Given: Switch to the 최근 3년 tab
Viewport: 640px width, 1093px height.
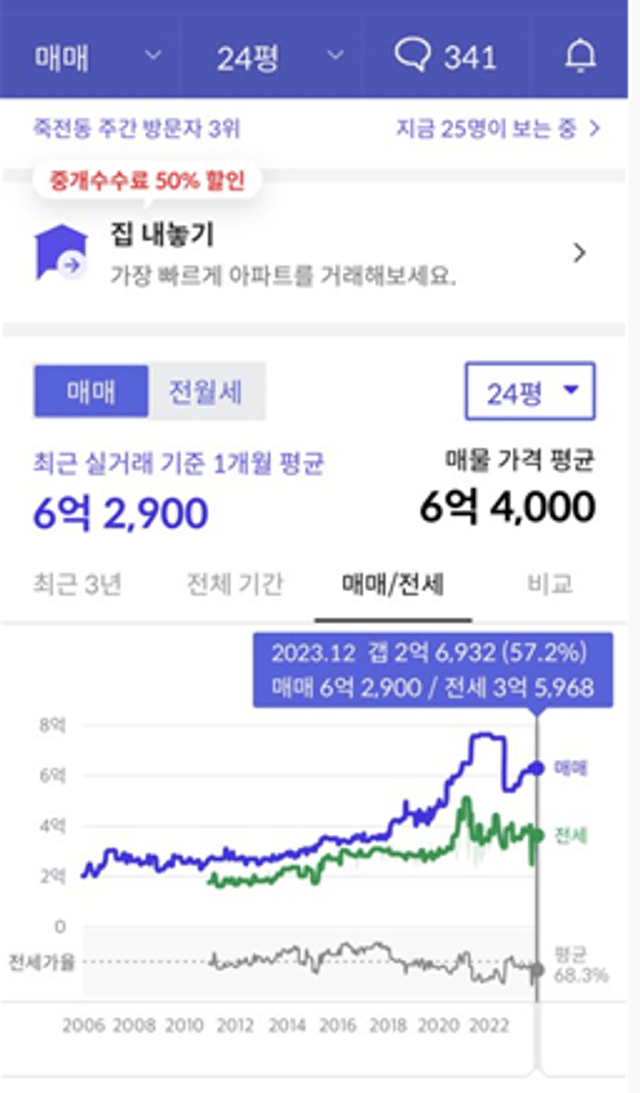Looking at the screenshot, I should (78, 584).
